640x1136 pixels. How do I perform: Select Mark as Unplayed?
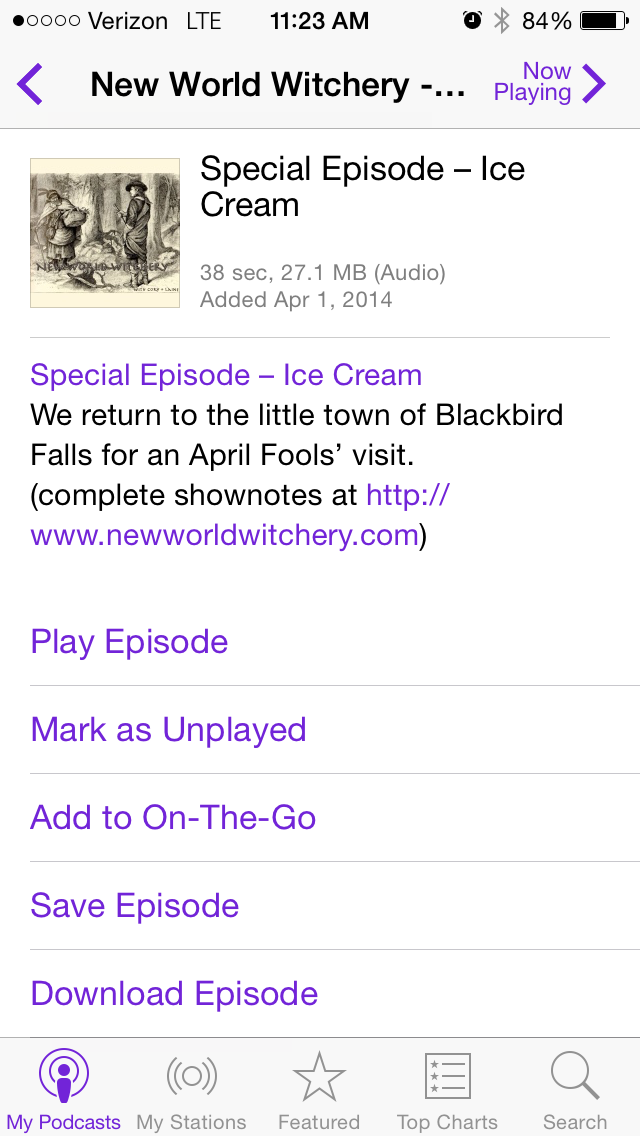point(168,730)
